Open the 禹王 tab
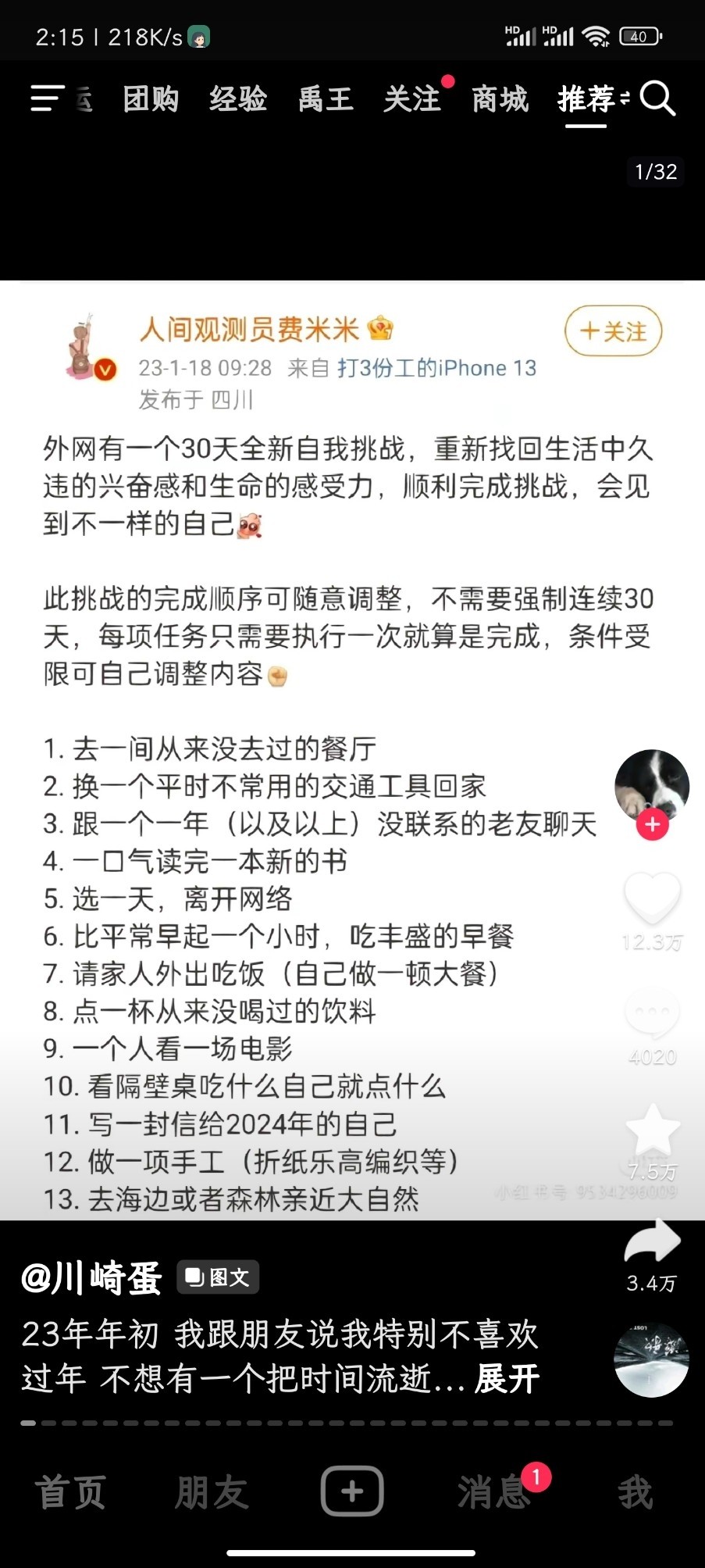Image resolution: width=705 pixels, height=1568 pixels. click(x=326, y=99)
